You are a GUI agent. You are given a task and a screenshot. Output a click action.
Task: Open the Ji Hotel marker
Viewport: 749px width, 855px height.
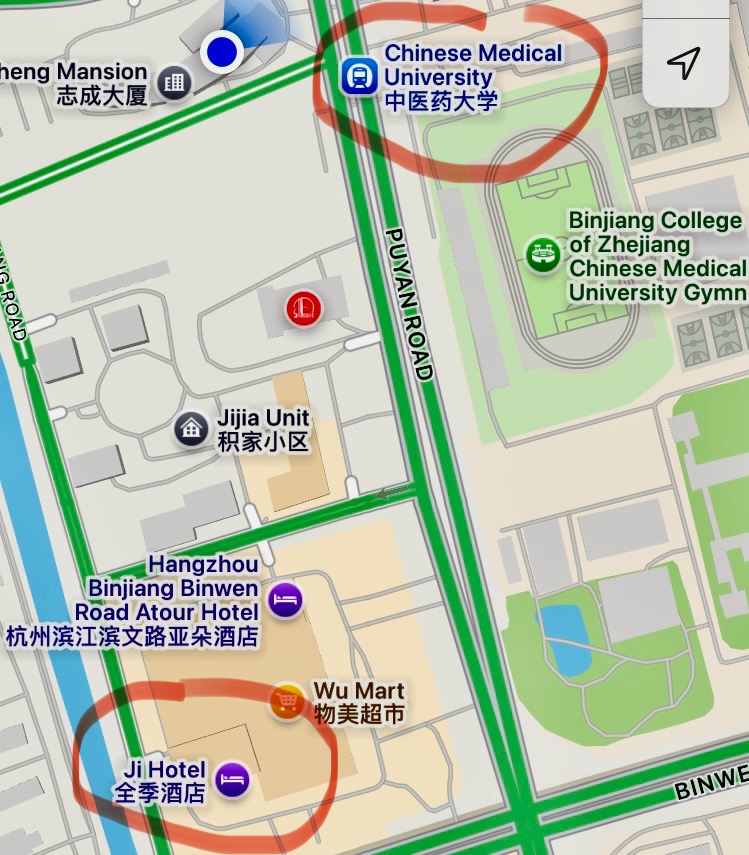[x=233, y=778]
